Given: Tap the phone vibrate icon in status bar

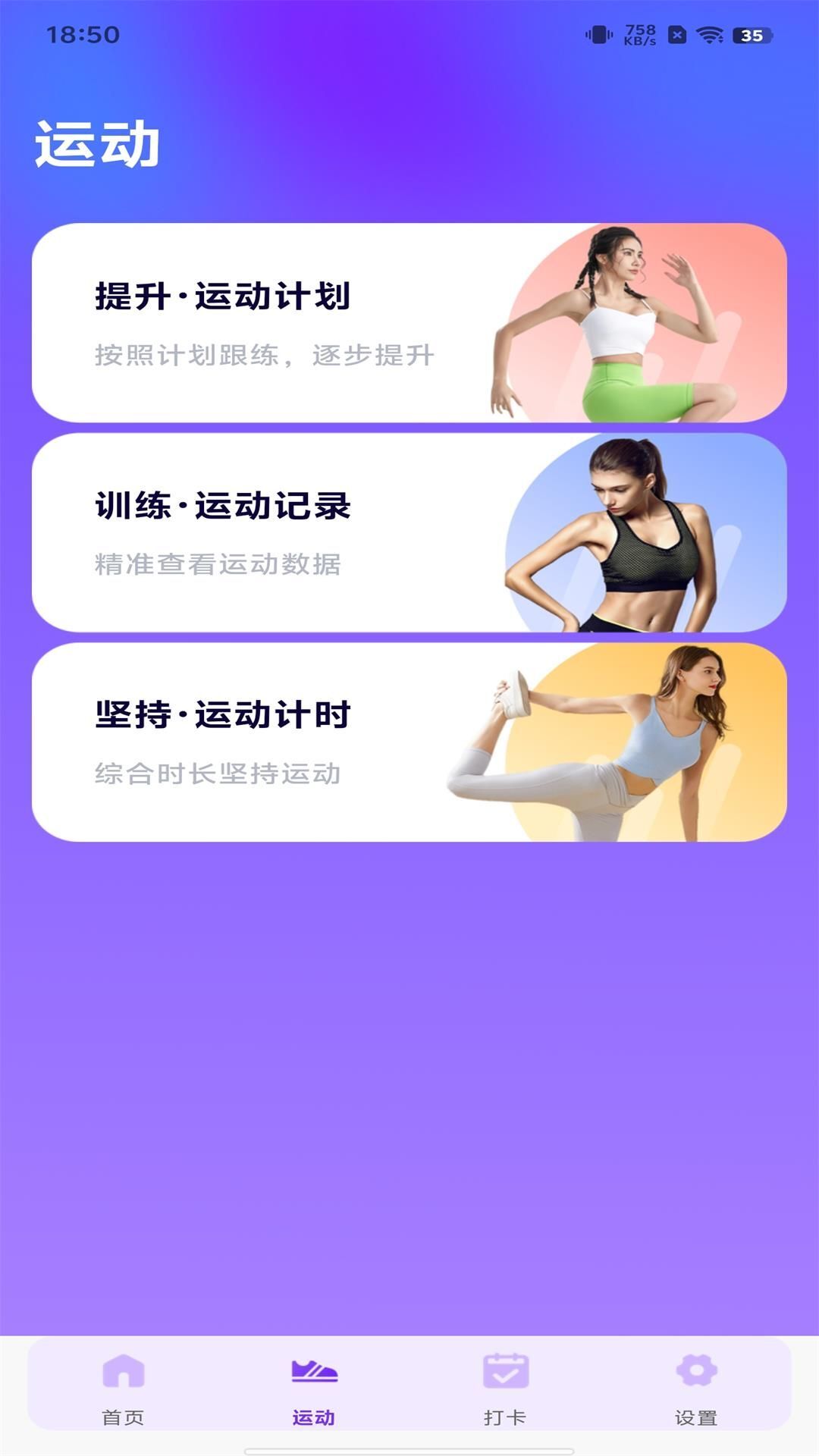Looking at the screenshot, I should pyautogui.click(x=598, y=33).
